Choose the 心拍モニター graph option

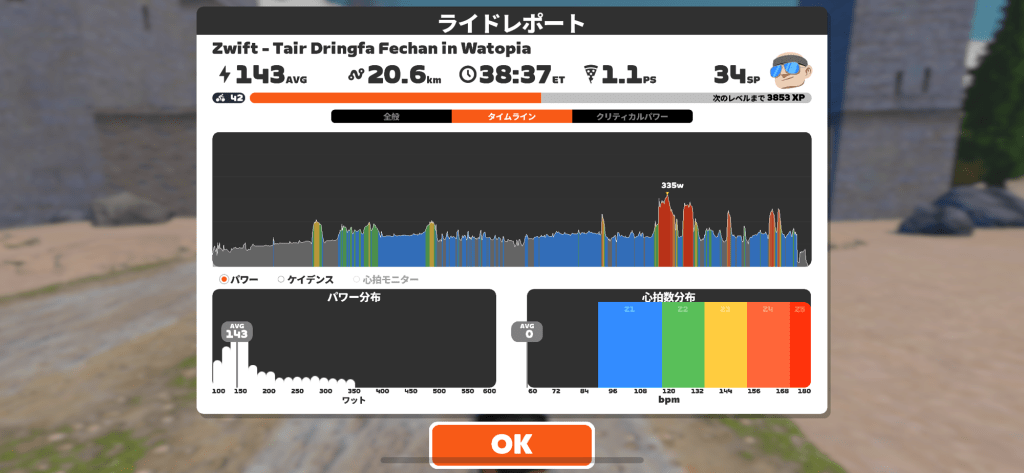(x=385, y=280)
